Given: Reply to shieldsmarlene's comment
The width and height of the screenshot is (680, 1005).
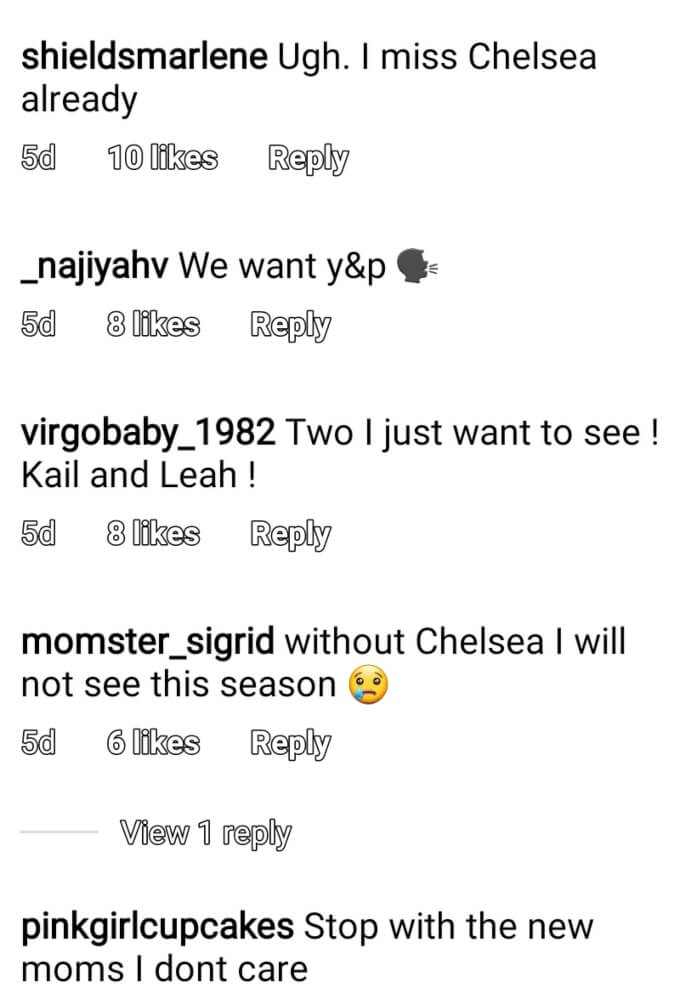Looking at the screenshot, I should point(309,158).
